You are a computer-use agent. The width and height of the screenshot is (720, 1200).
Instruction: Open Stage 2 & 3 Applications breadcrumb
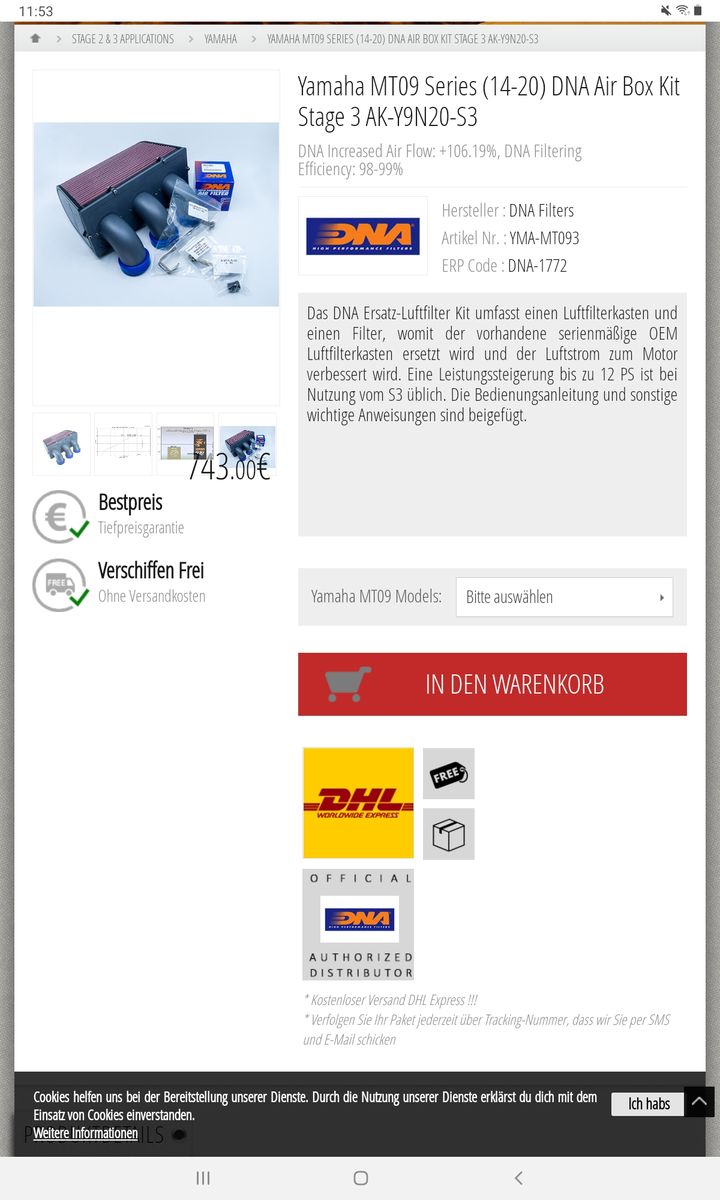tap(122, 39)
